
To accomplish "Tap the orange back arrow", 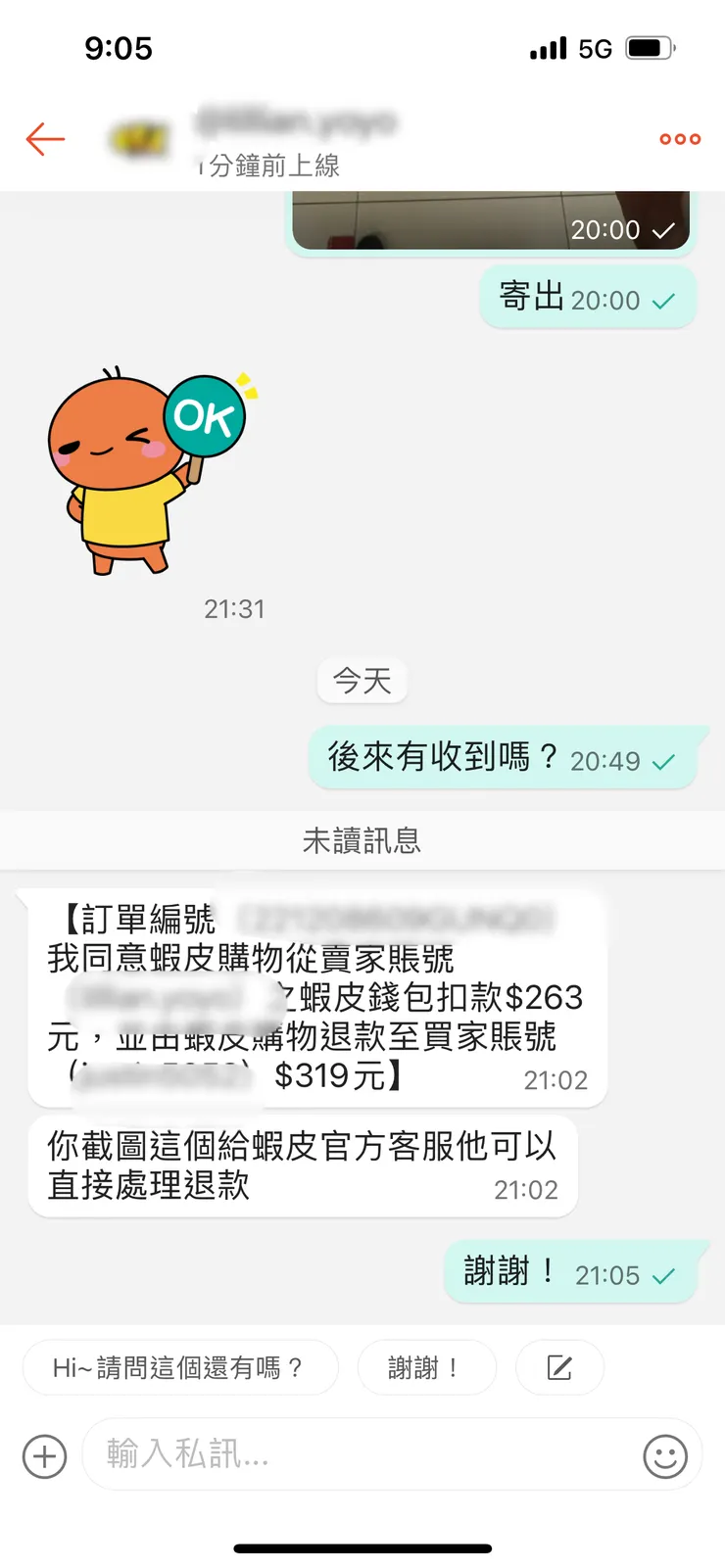I will pyautogui.click(x=44, y=139).
